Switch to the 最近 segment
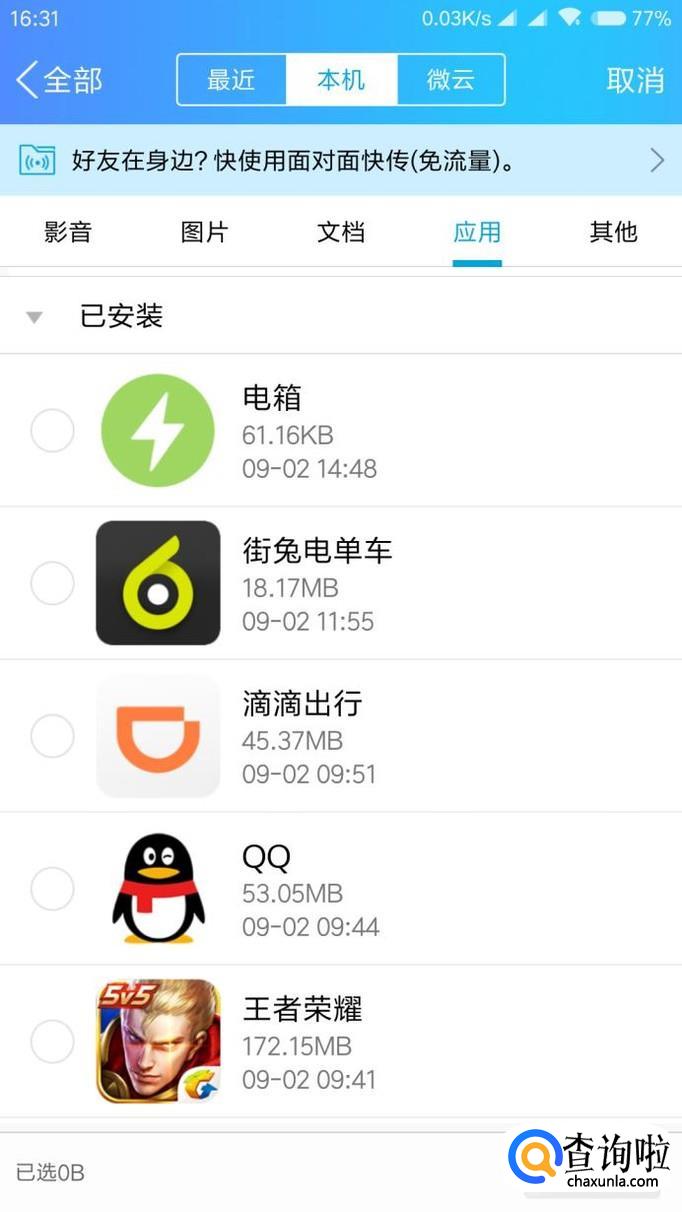This screenshot has height=1212, width=682. (x=231, y=80)
